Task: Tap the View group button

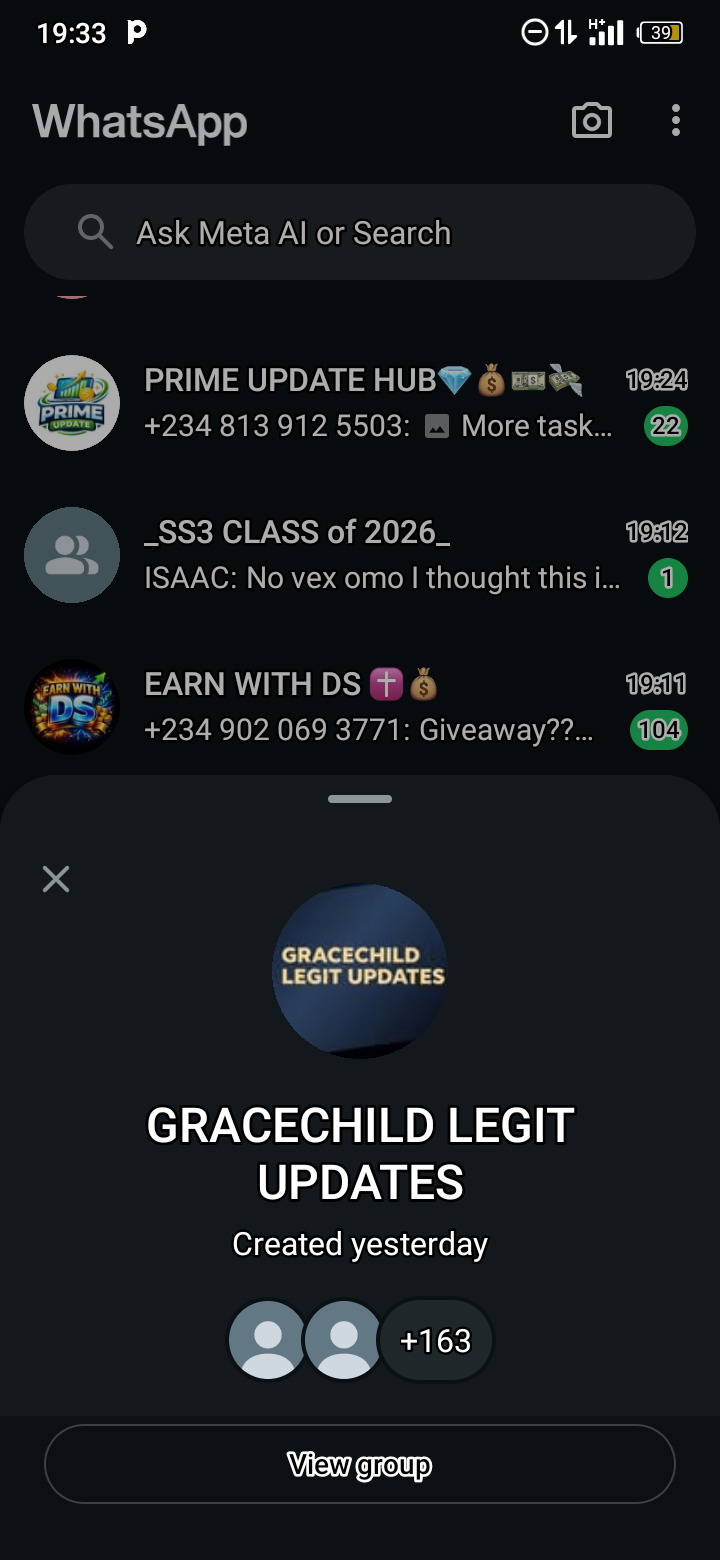Action: click(x=360, y=1464)
